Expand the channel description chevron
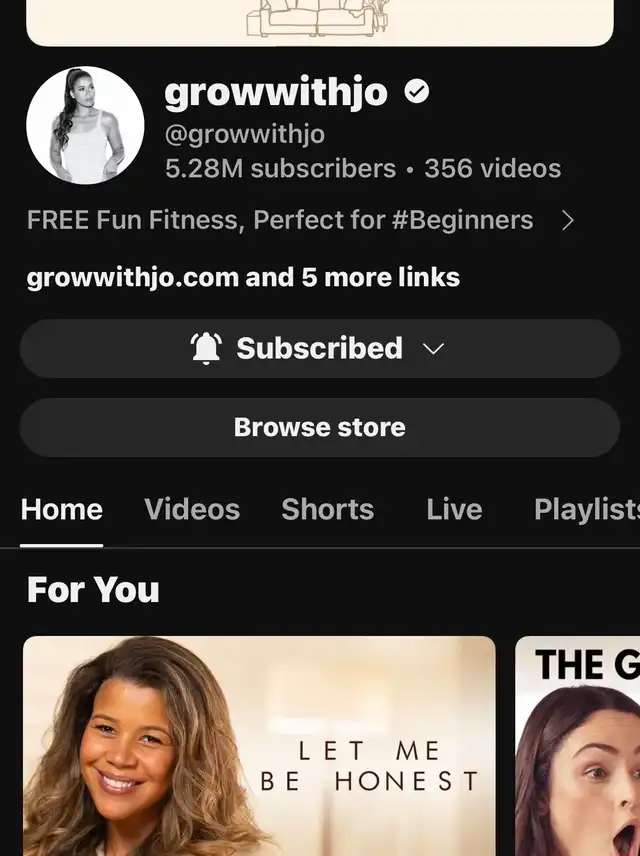Screen dimensions: 640x856 [568, 220]
